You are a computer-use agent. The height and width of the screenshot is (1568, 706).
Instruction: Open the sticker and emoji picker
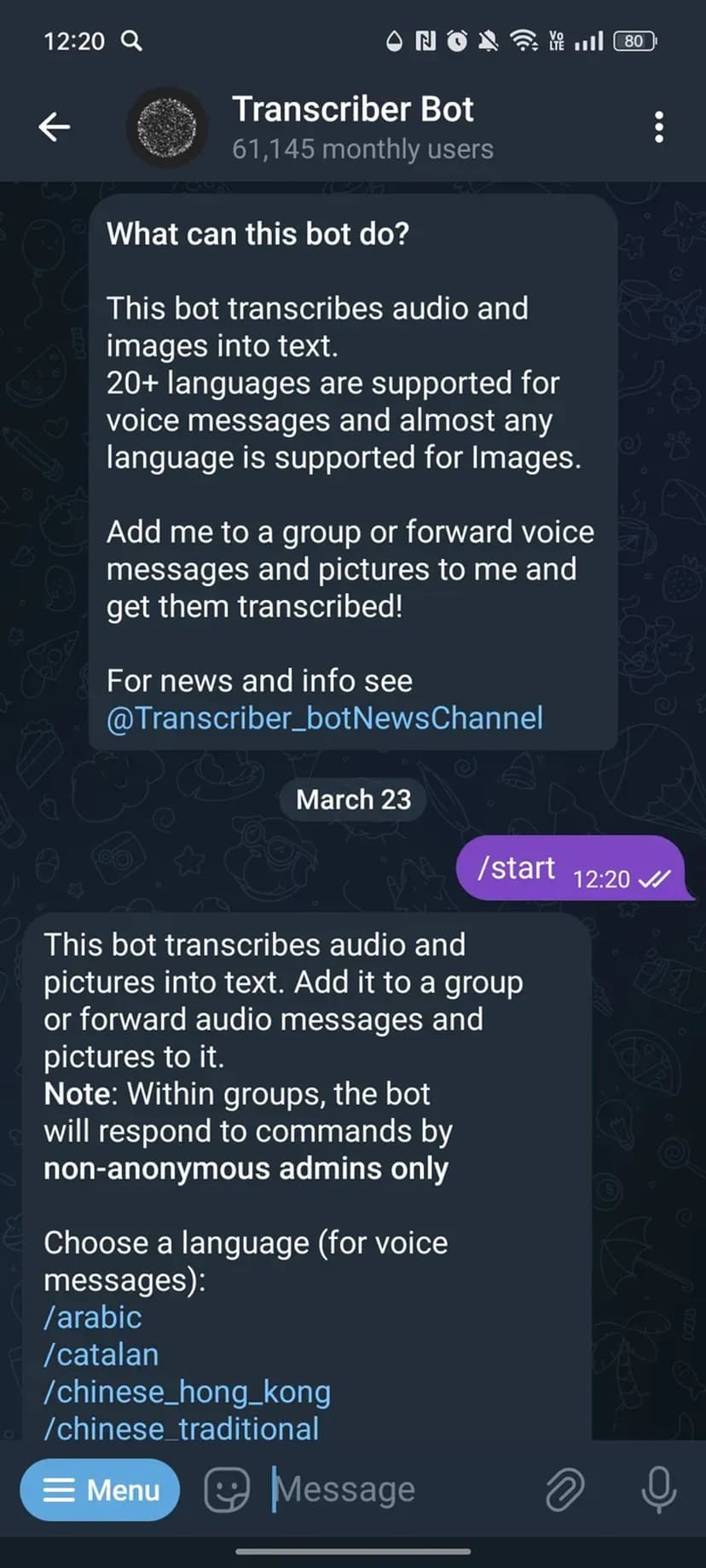pos(227,1490)
